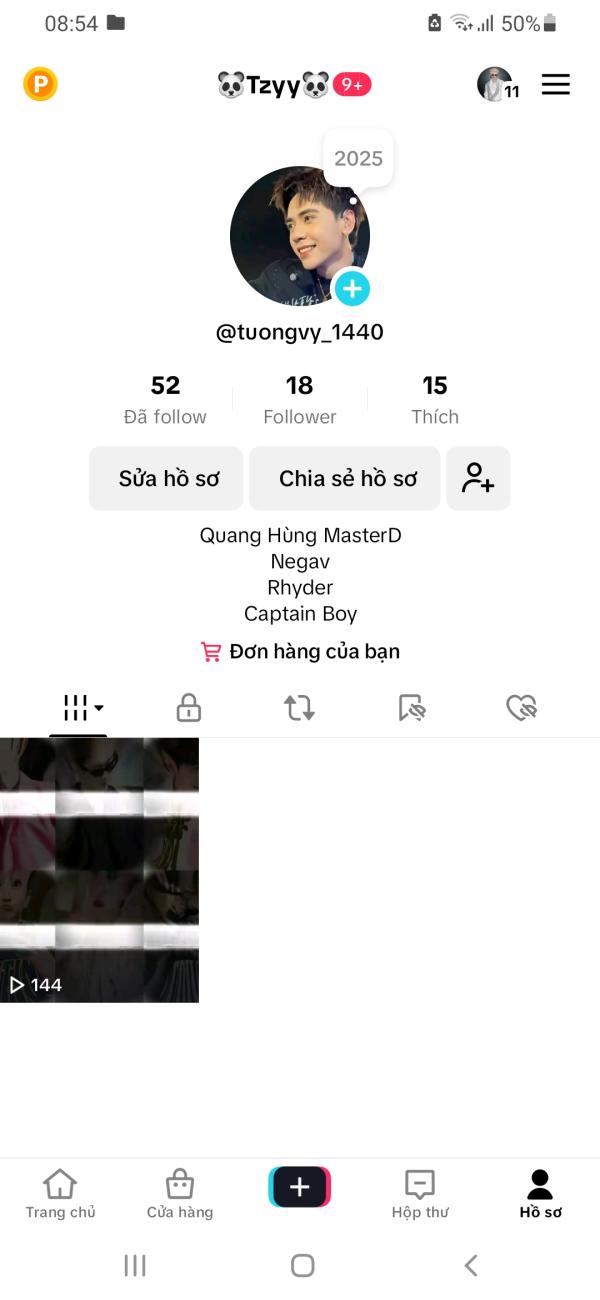Switch to the liked videos heart tab

coord(521,709)
